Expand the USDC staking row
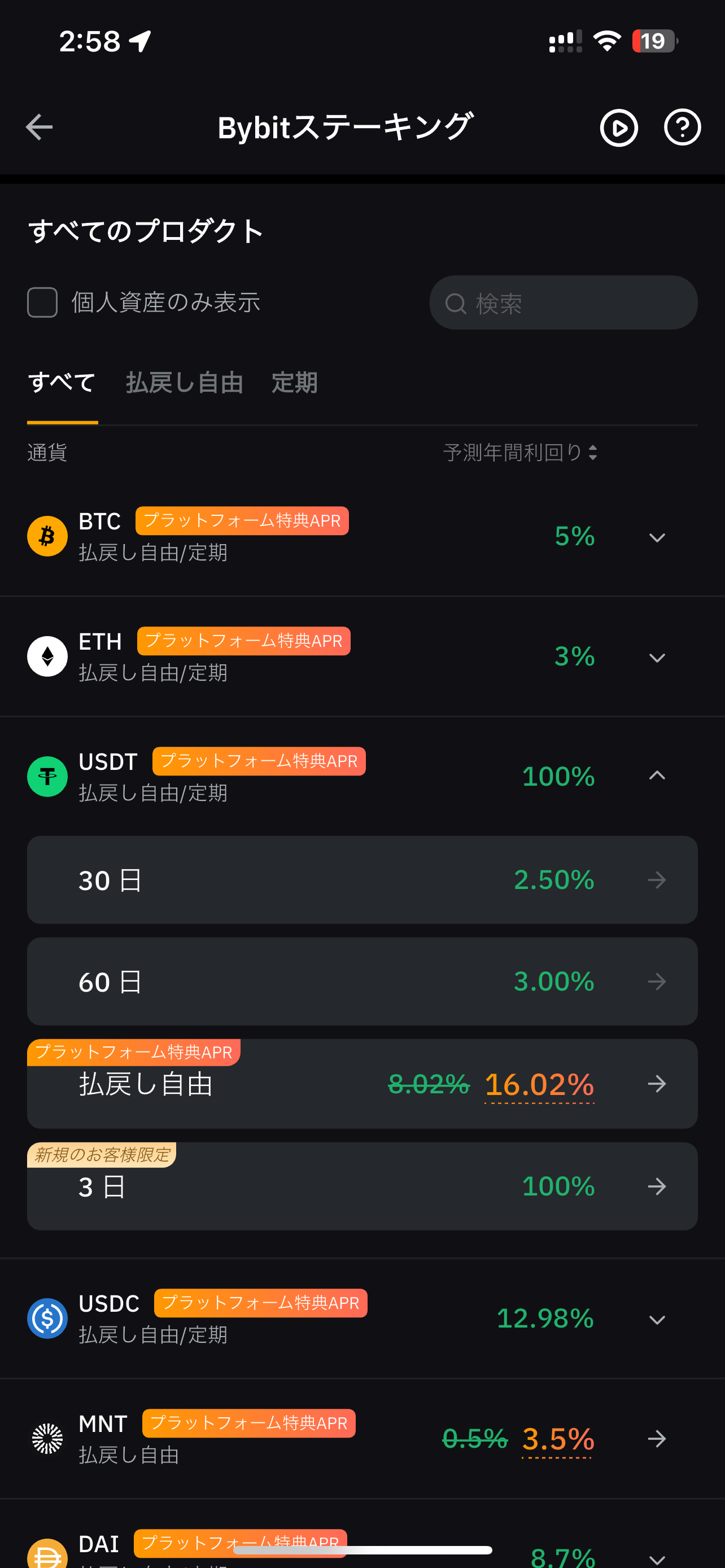 (362, 1319)
